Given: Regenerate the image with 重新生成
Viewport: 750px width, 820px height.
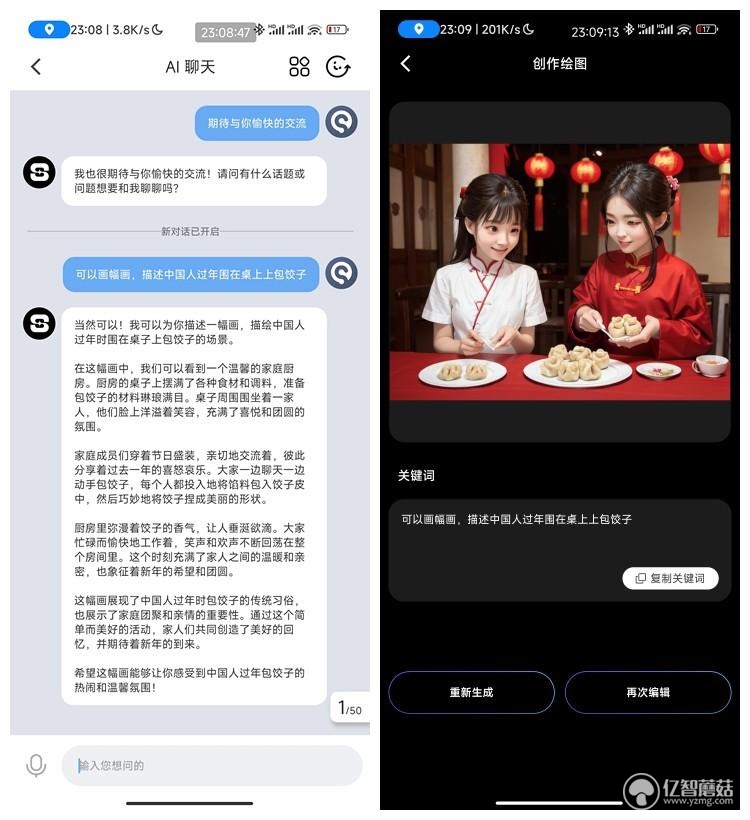Looking at the screenshot, I should point(471,692).
